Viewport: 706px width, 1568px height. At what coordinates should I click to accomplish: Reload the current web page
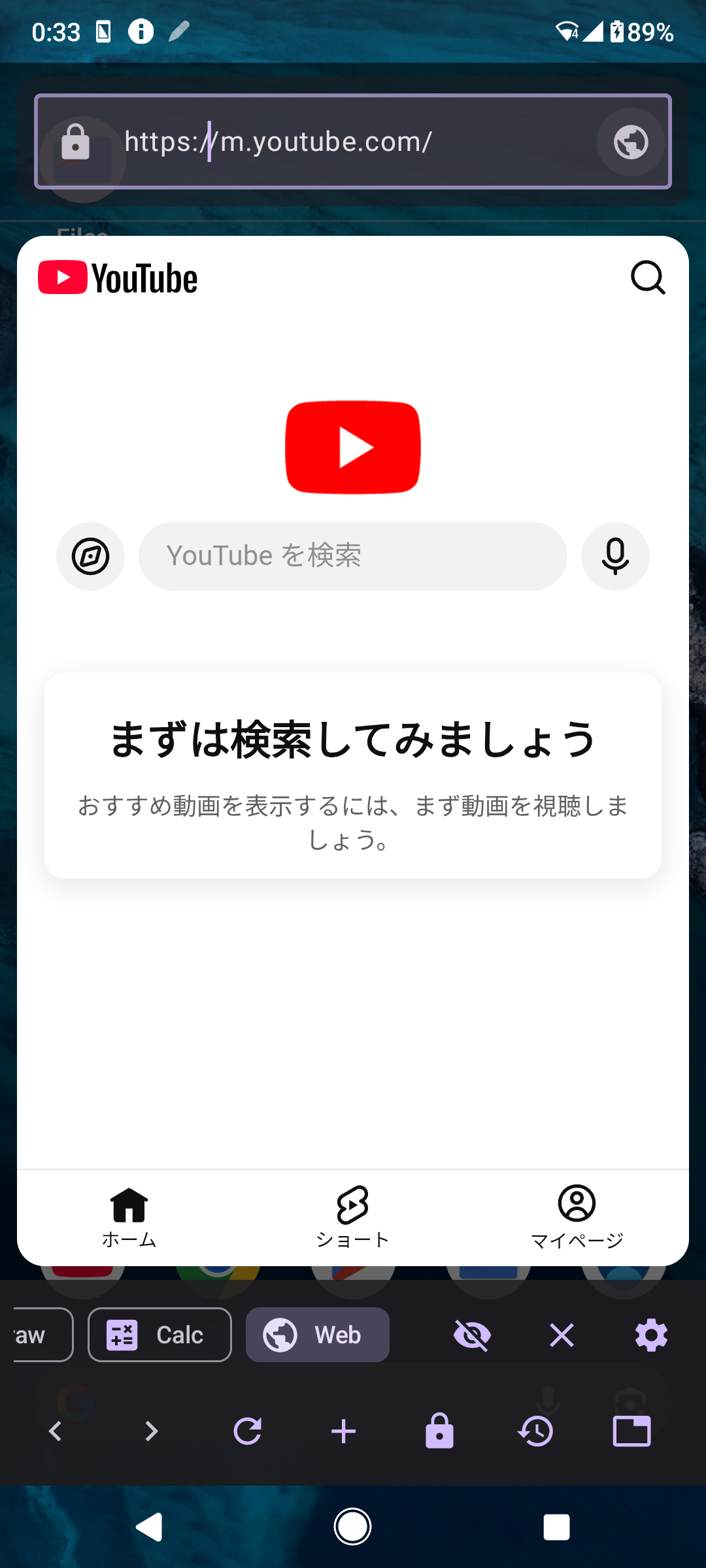click(248, 1431)
